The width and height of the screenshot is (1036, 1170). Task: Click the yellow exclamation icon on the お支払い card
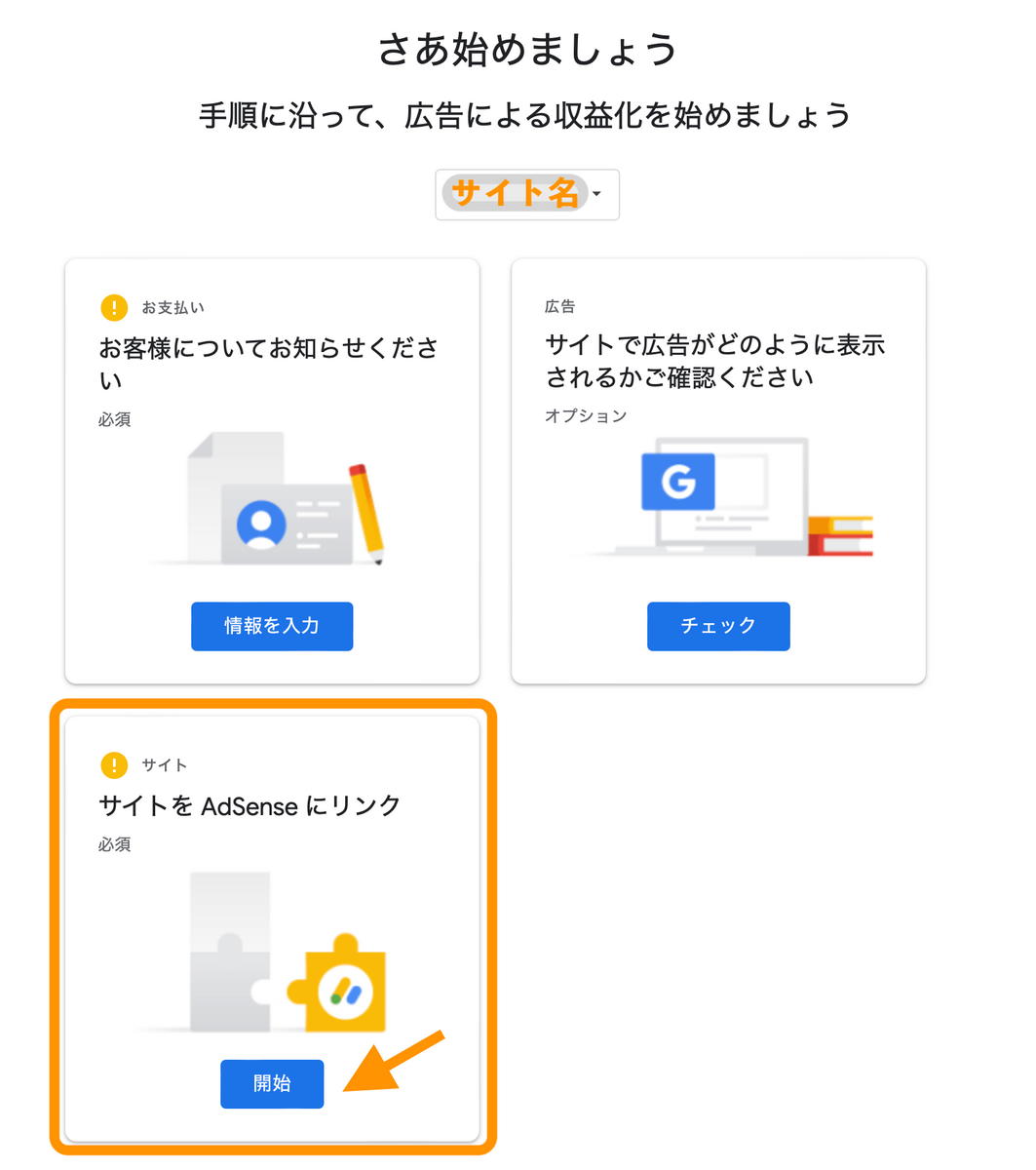coord(114,307)
